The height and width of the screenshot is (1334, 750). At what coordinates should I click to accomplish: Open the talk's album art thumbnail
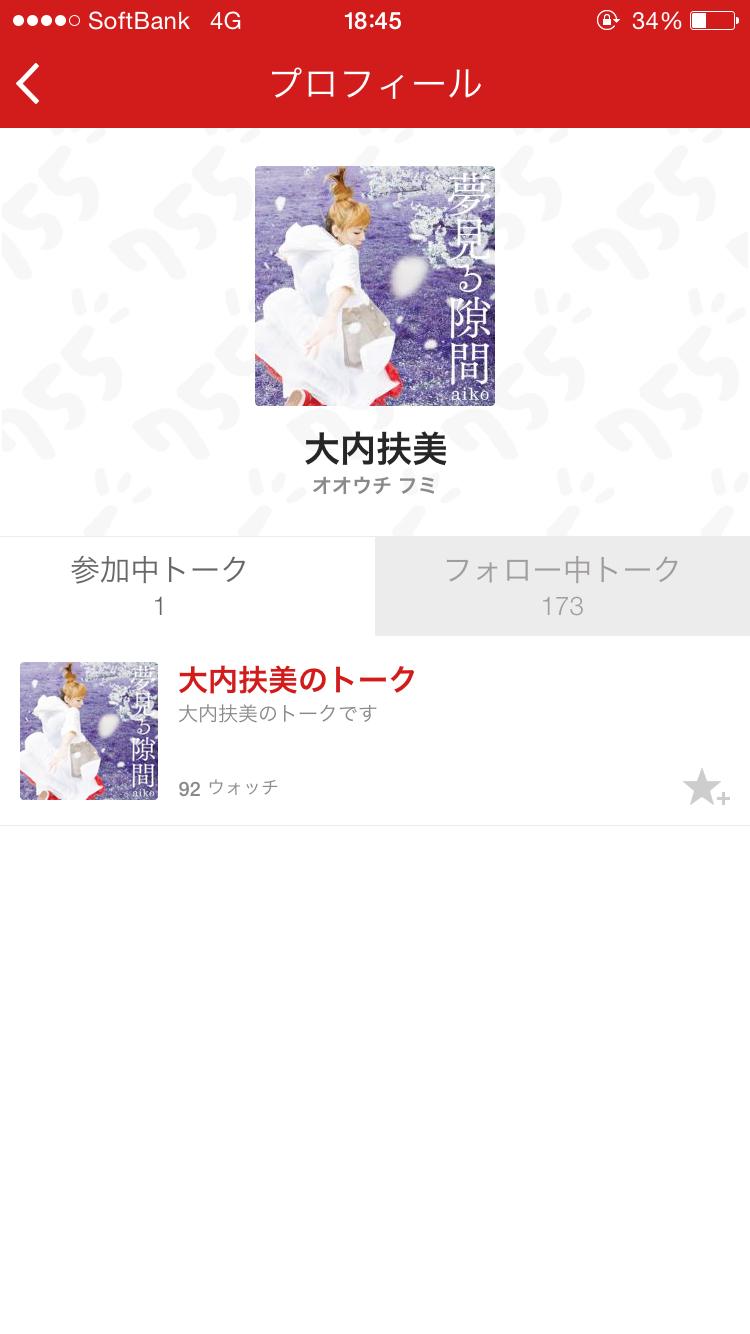pos(89,730)
